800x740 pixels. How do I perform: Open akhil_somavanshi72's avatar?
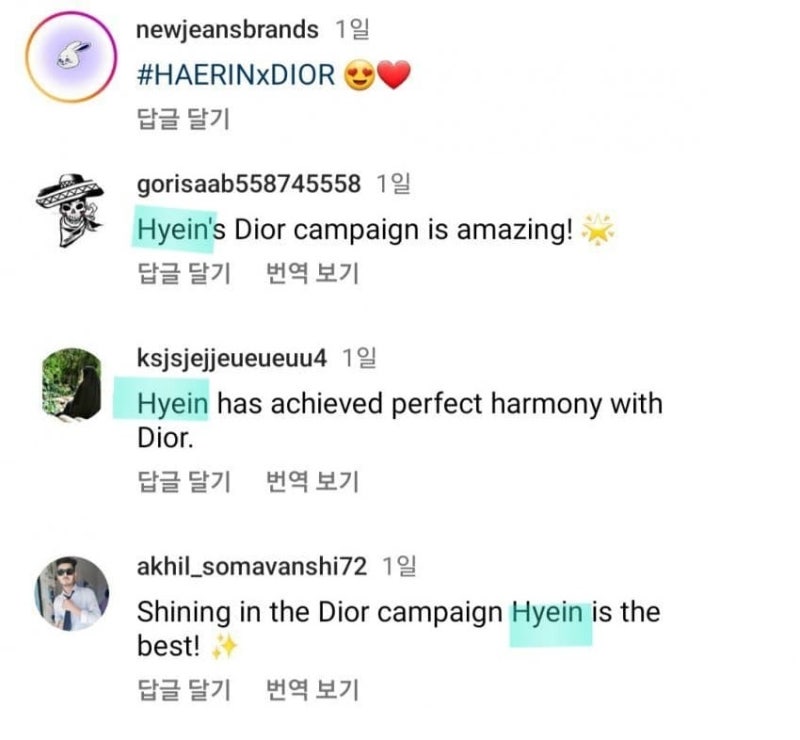pyautogui.click(x=71, y=593)
